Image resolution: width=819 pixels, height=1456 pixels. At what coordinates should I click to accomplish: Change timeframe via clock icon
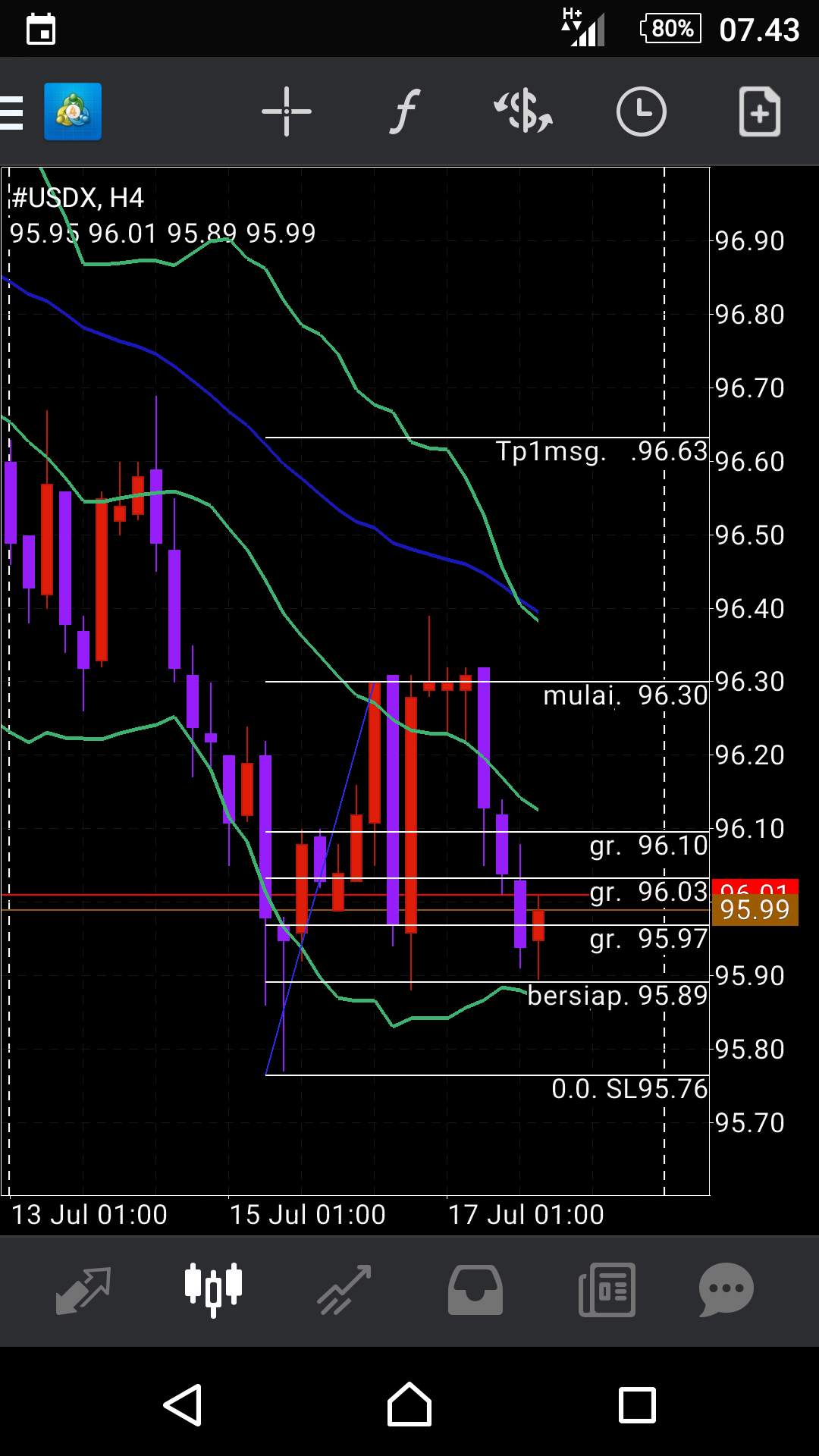pos(642,112)
